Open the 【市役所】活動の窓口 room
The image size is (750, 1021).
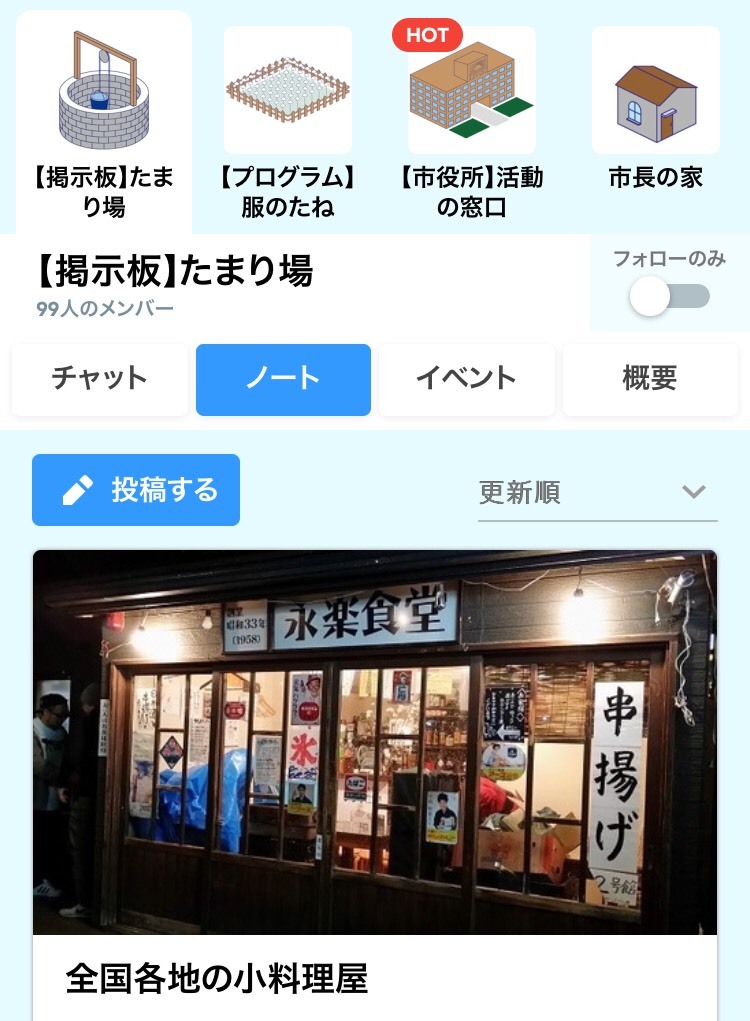click(x=472, y=120)
